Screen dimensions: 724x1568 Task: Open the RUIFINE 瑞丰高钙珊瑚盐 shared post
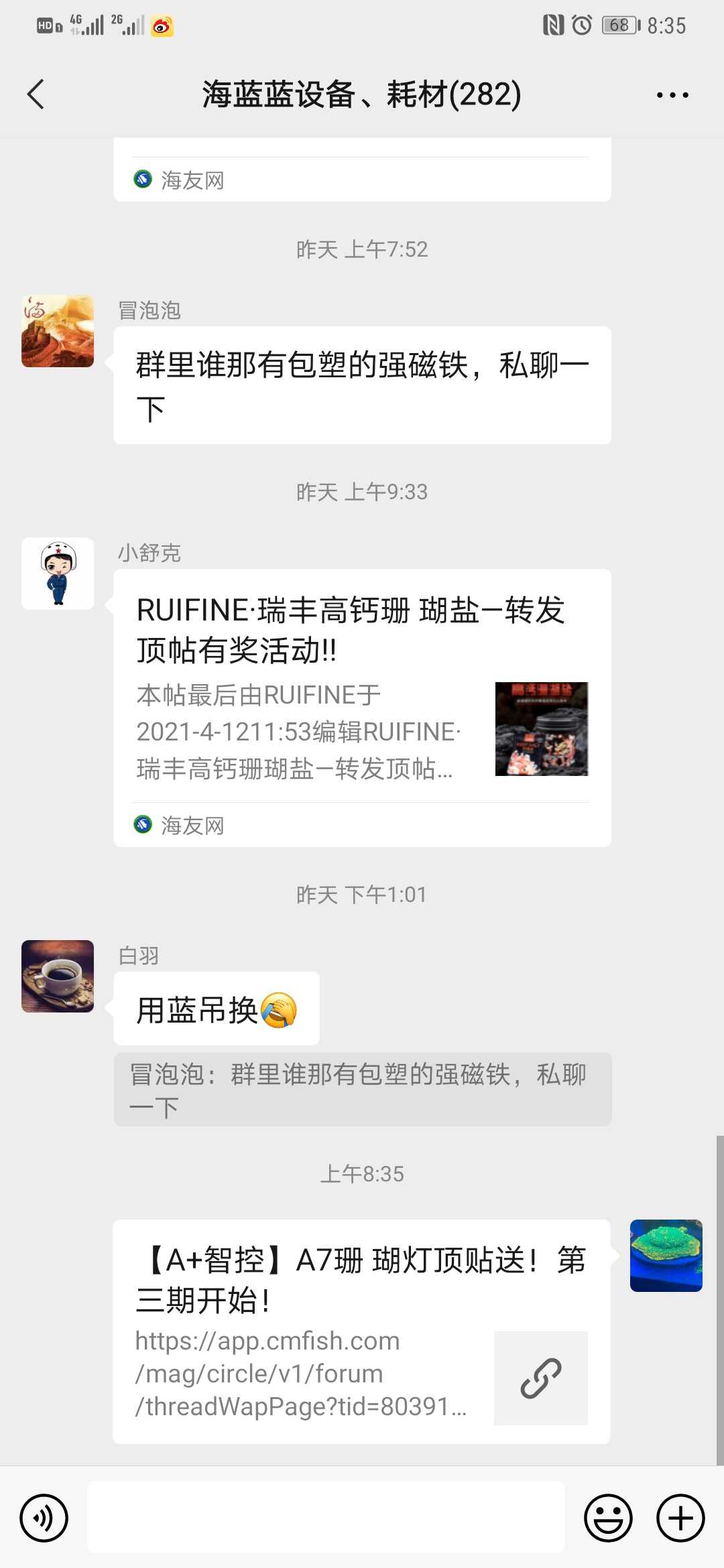(362, 707)
